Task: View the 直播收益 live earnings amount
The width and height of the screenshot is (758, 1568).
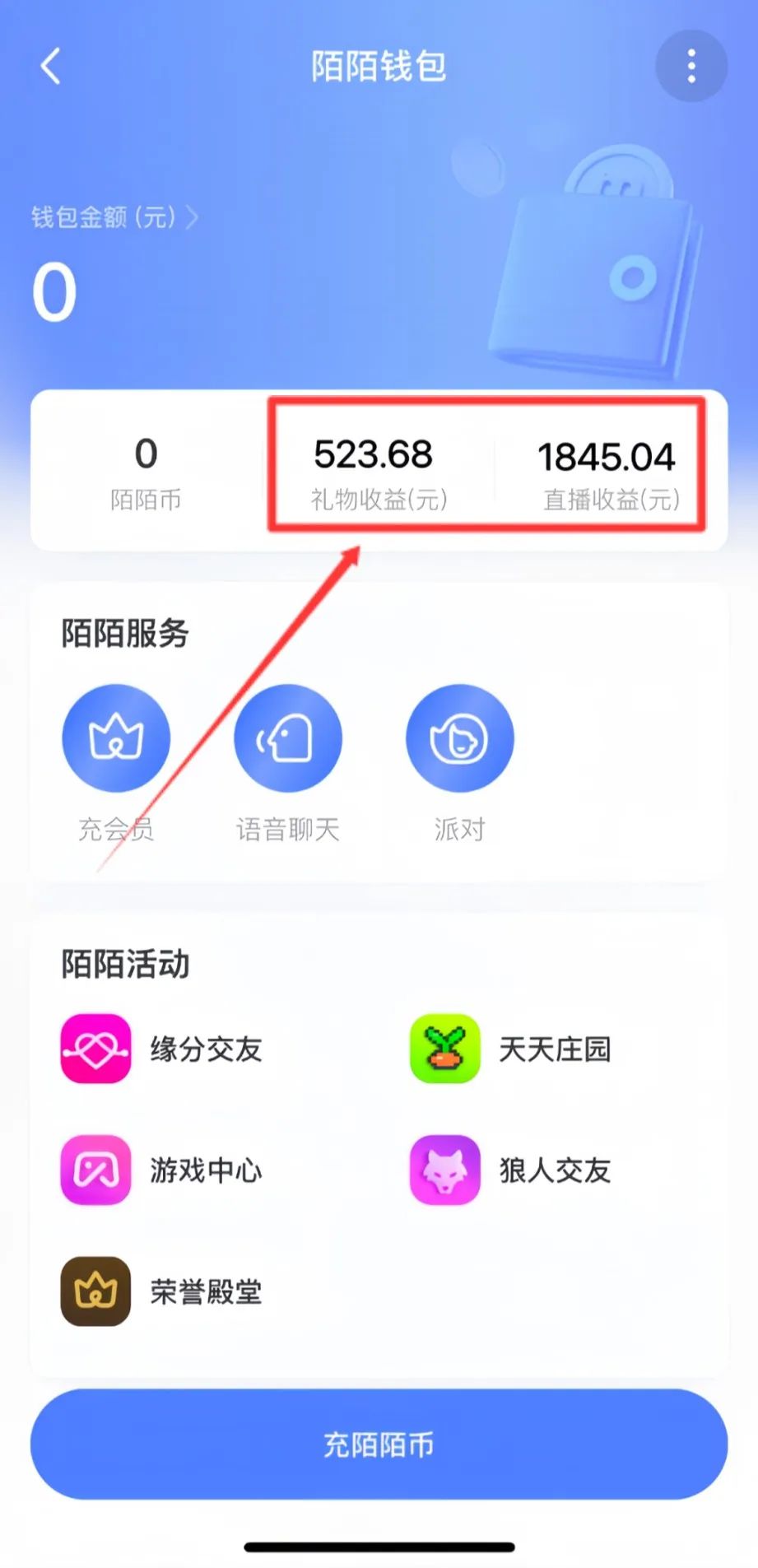Action: (607, 454)
